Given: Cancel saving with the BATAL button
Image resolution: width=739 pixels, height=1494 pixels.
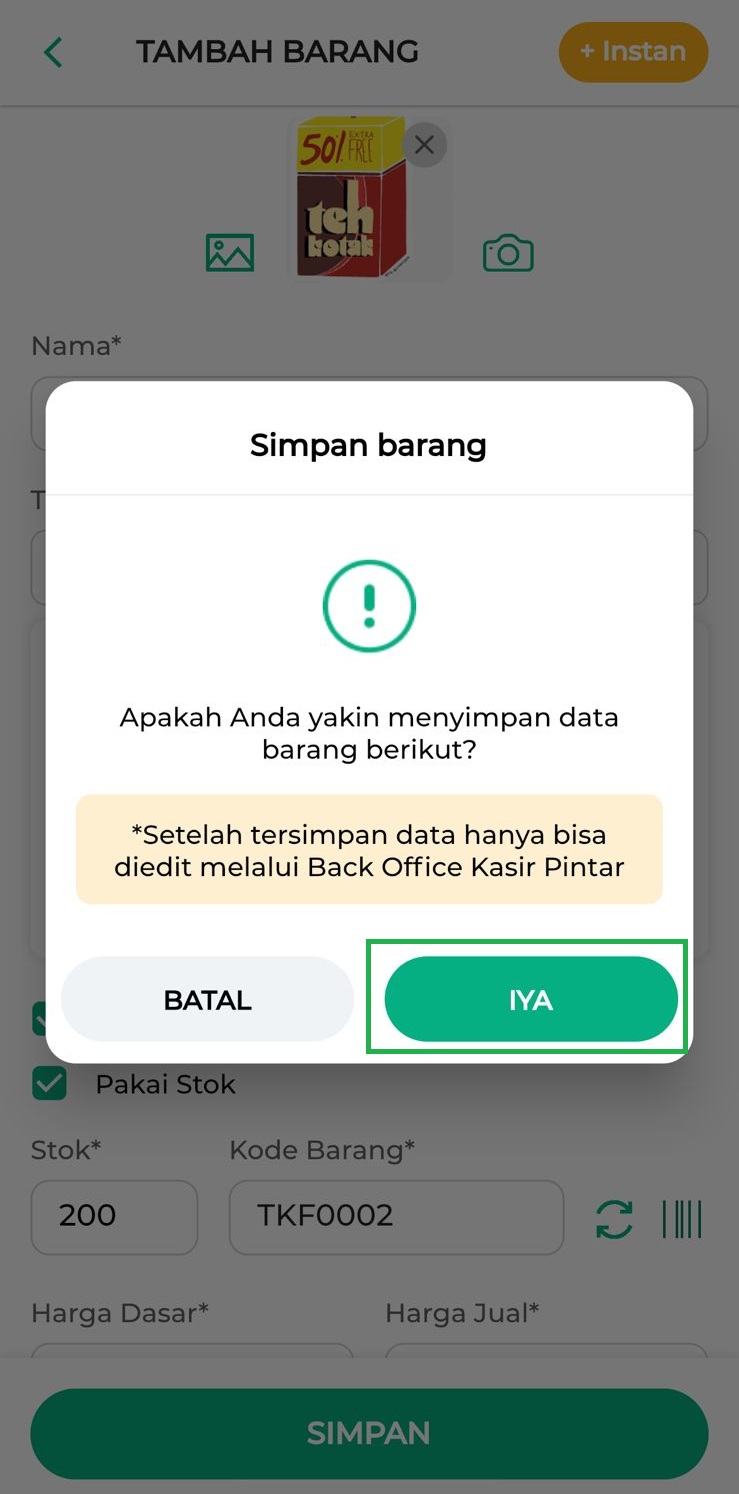Looking at the screenshot, I should [x=207, y=999].
